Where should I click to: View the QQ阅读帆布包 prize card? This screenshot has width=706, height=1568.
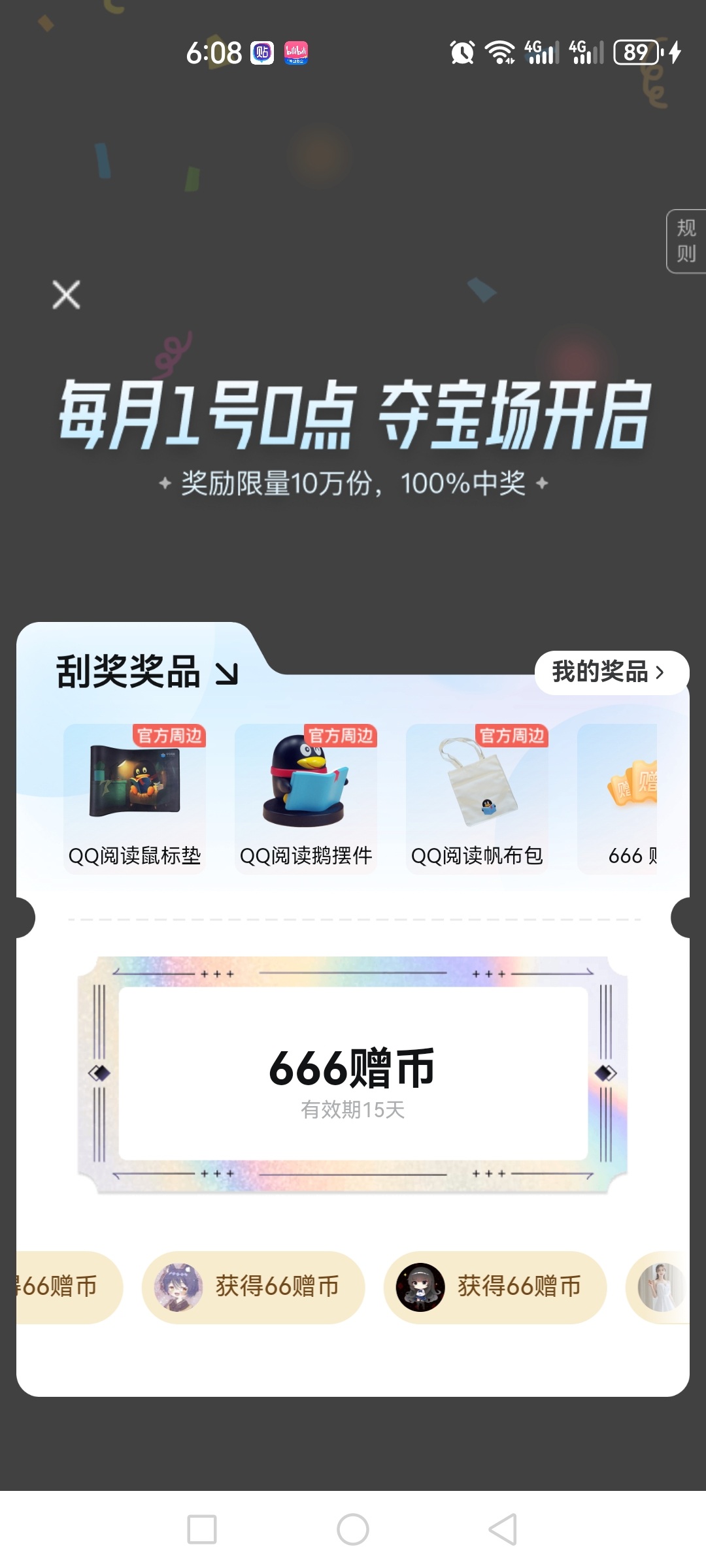[x=477, y=798]
